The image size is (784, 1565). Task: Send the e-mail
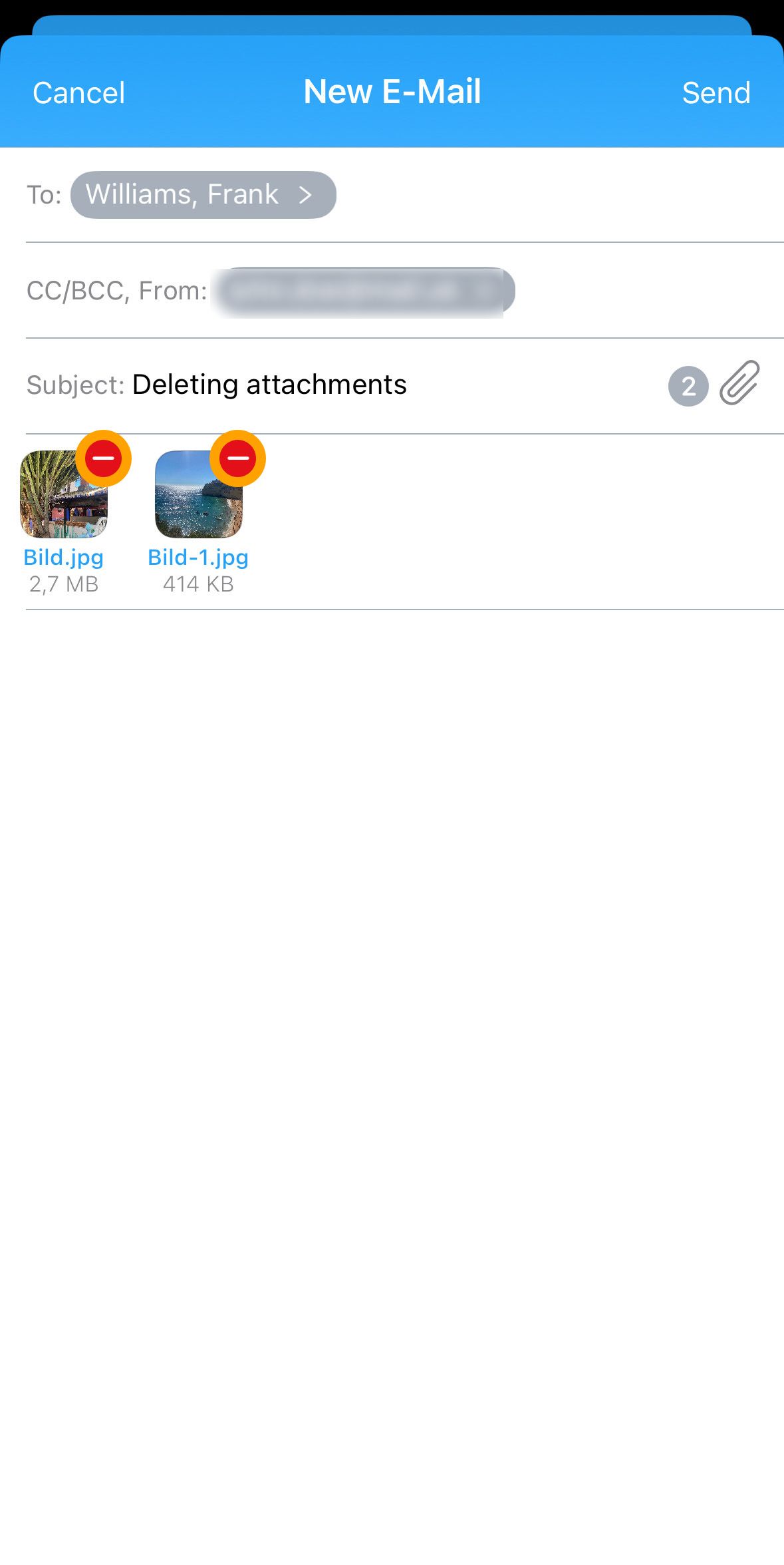(716, 92)
